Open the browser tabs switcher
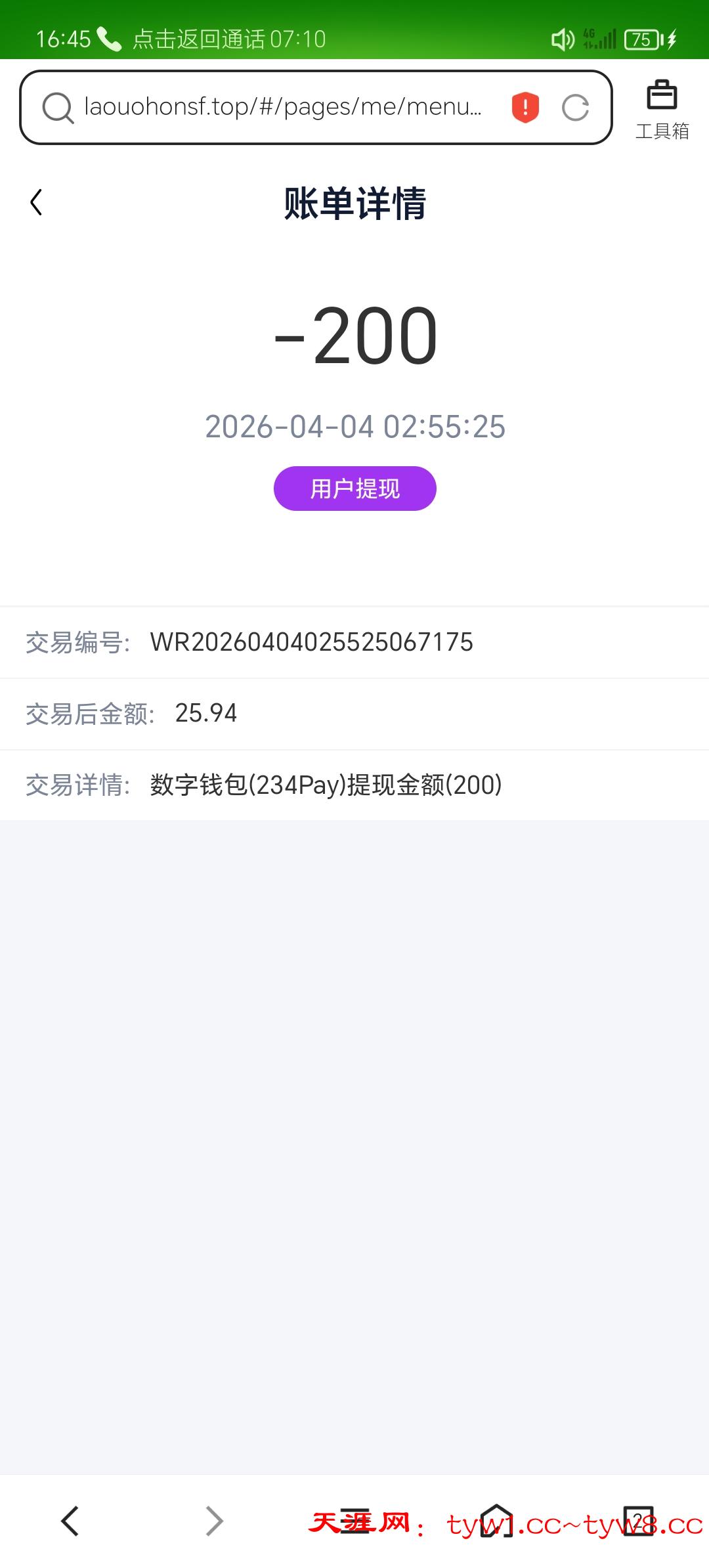The height and width of the screenshot is (1568, 709). [638, 1521]
